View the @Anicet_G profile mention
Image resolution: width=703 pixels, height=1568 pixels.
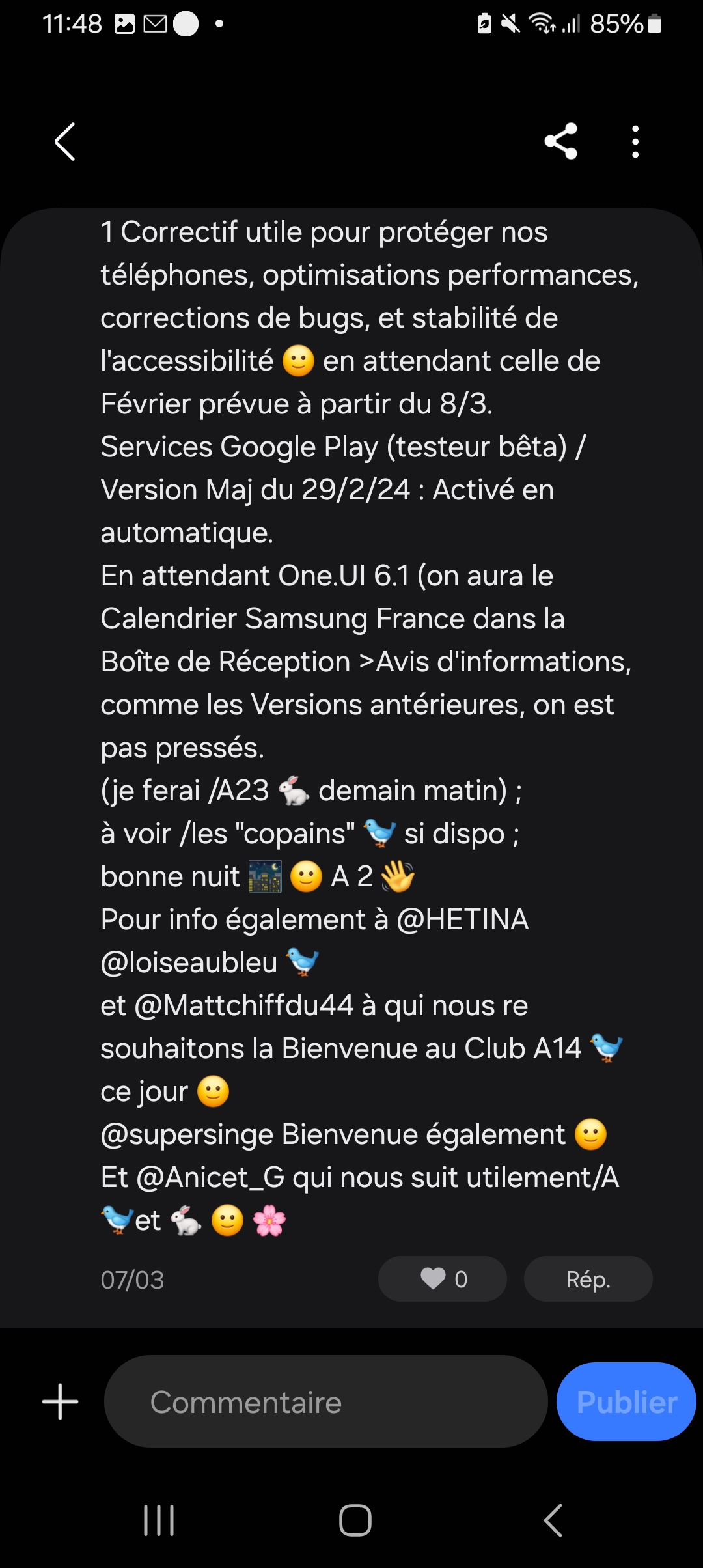click(x=211, y=1177)
